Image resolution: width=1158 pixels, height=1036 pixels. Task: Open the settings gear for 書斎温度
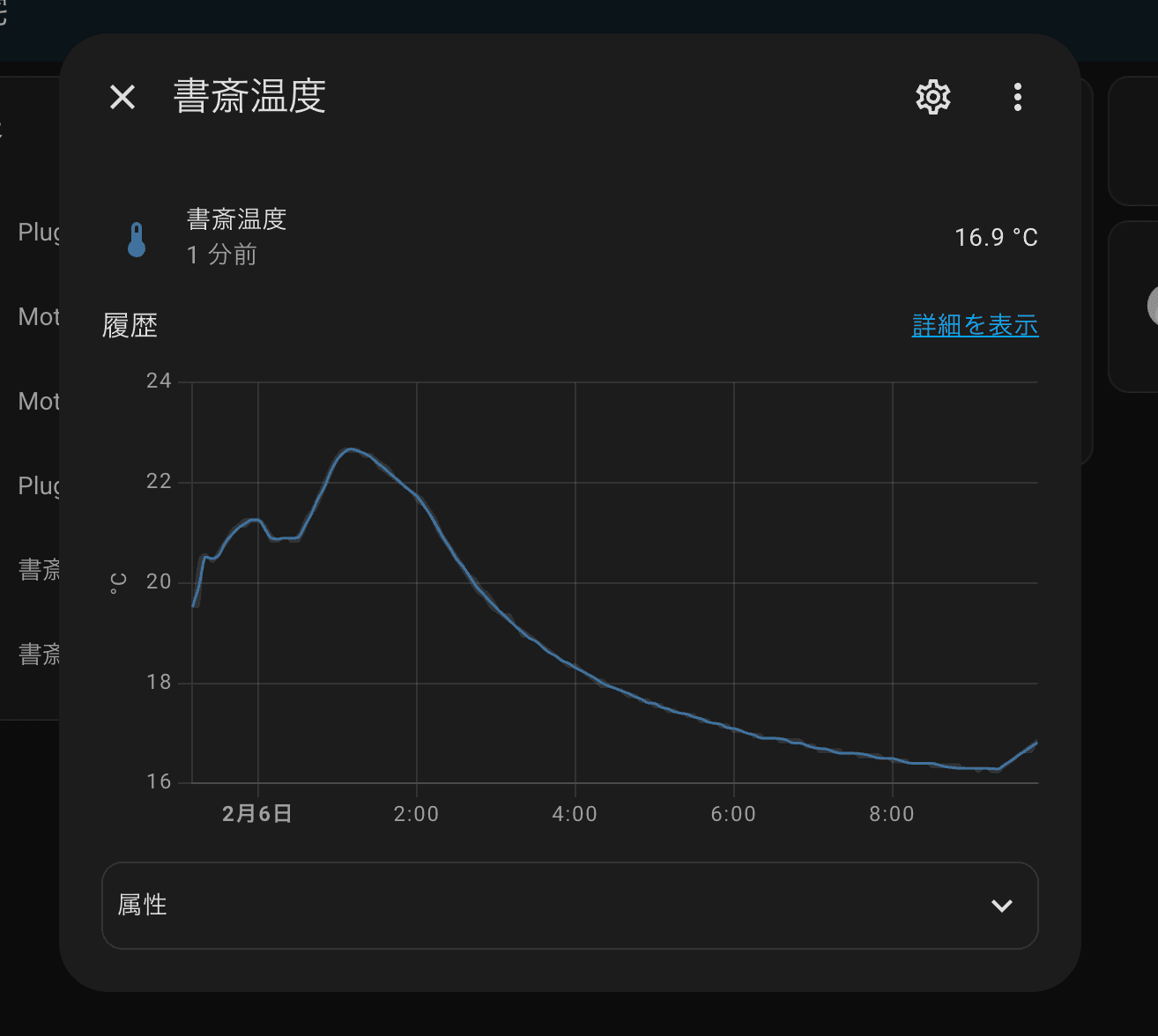933,97
